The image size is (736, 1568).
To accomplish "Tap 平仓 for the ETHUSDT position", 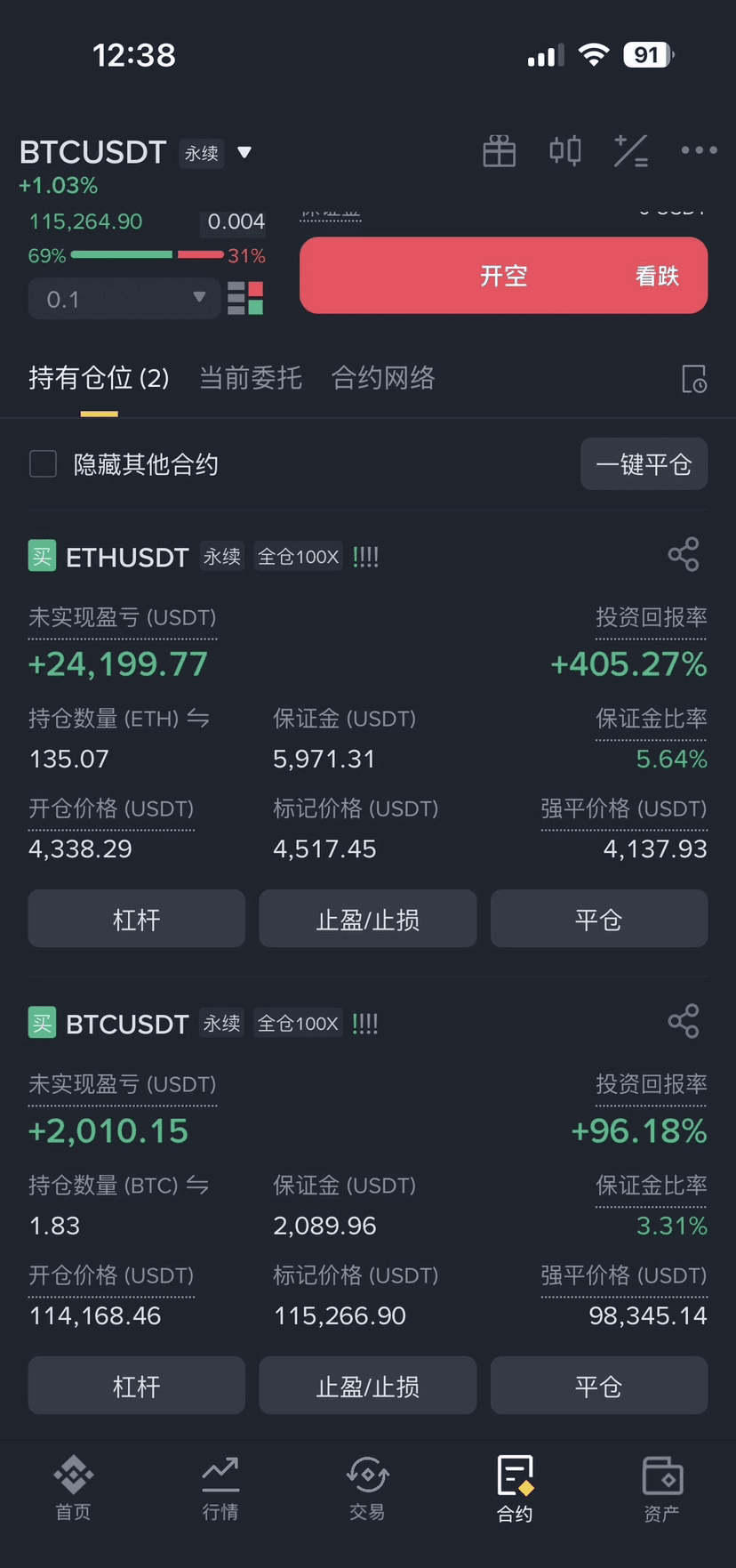I will (x=598, y=919).
